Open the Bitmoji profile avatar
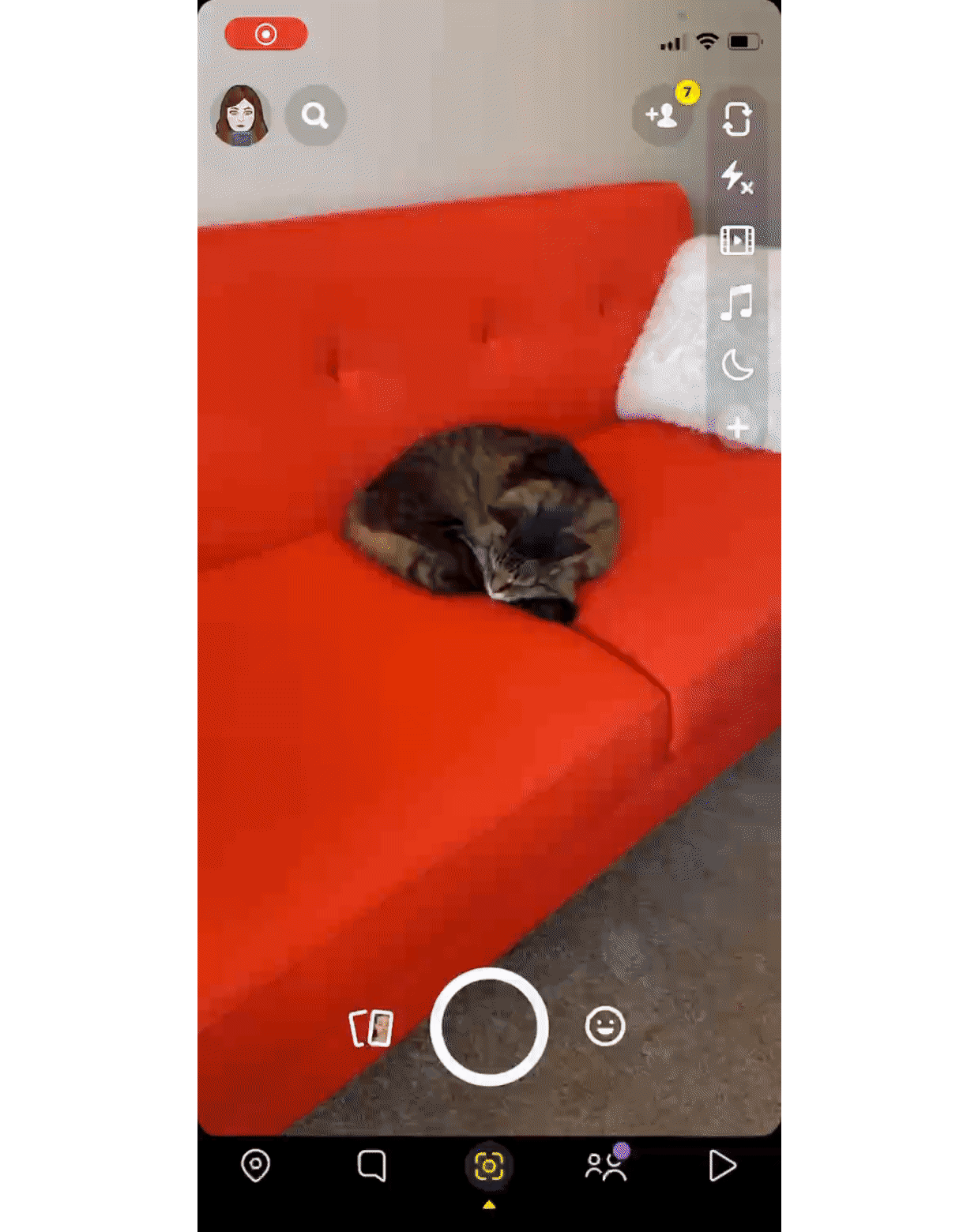Screen dimensions: 978x1232 coord(242,115)
